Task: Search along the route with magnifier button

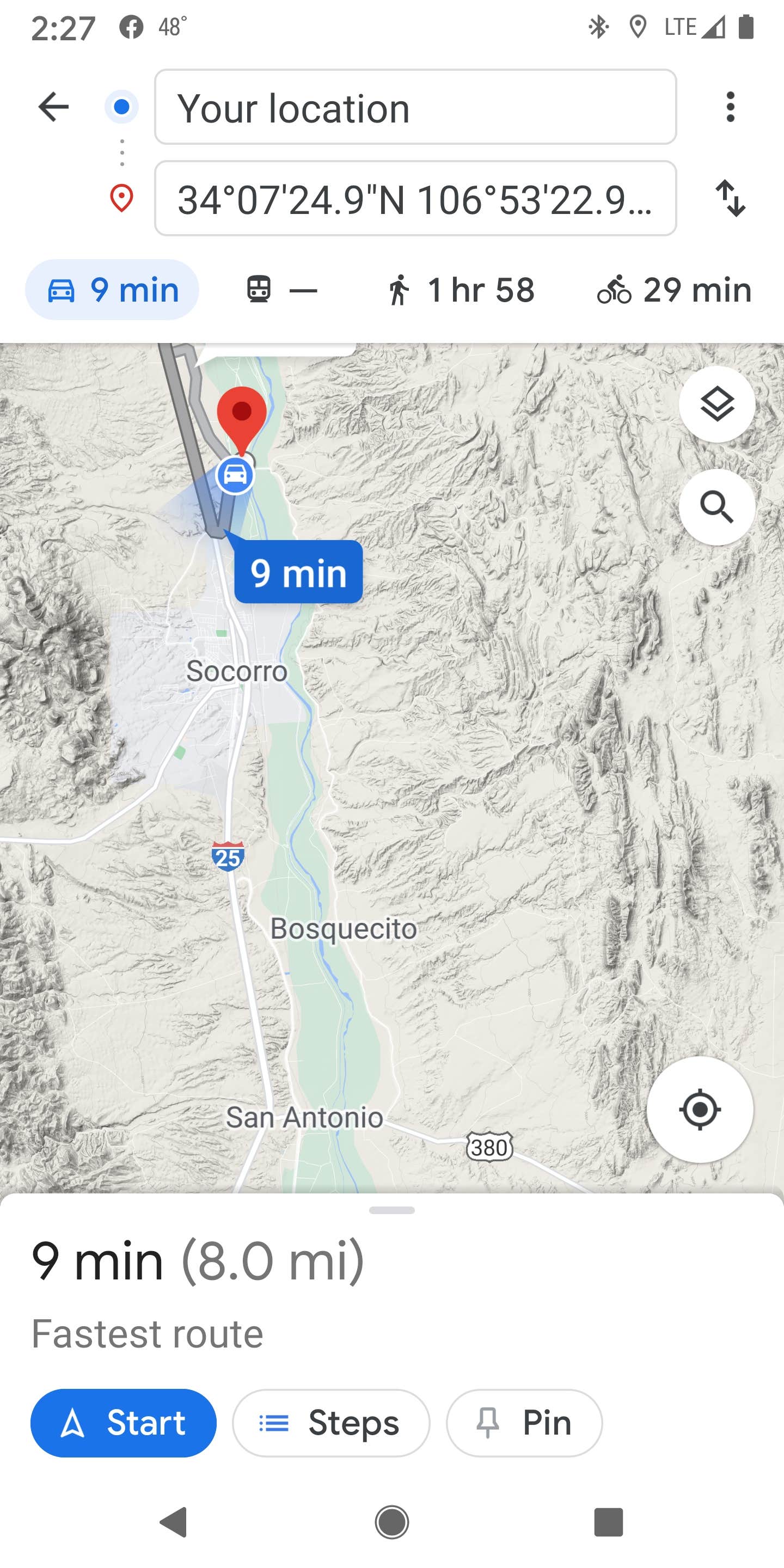Action: (716, 507)
